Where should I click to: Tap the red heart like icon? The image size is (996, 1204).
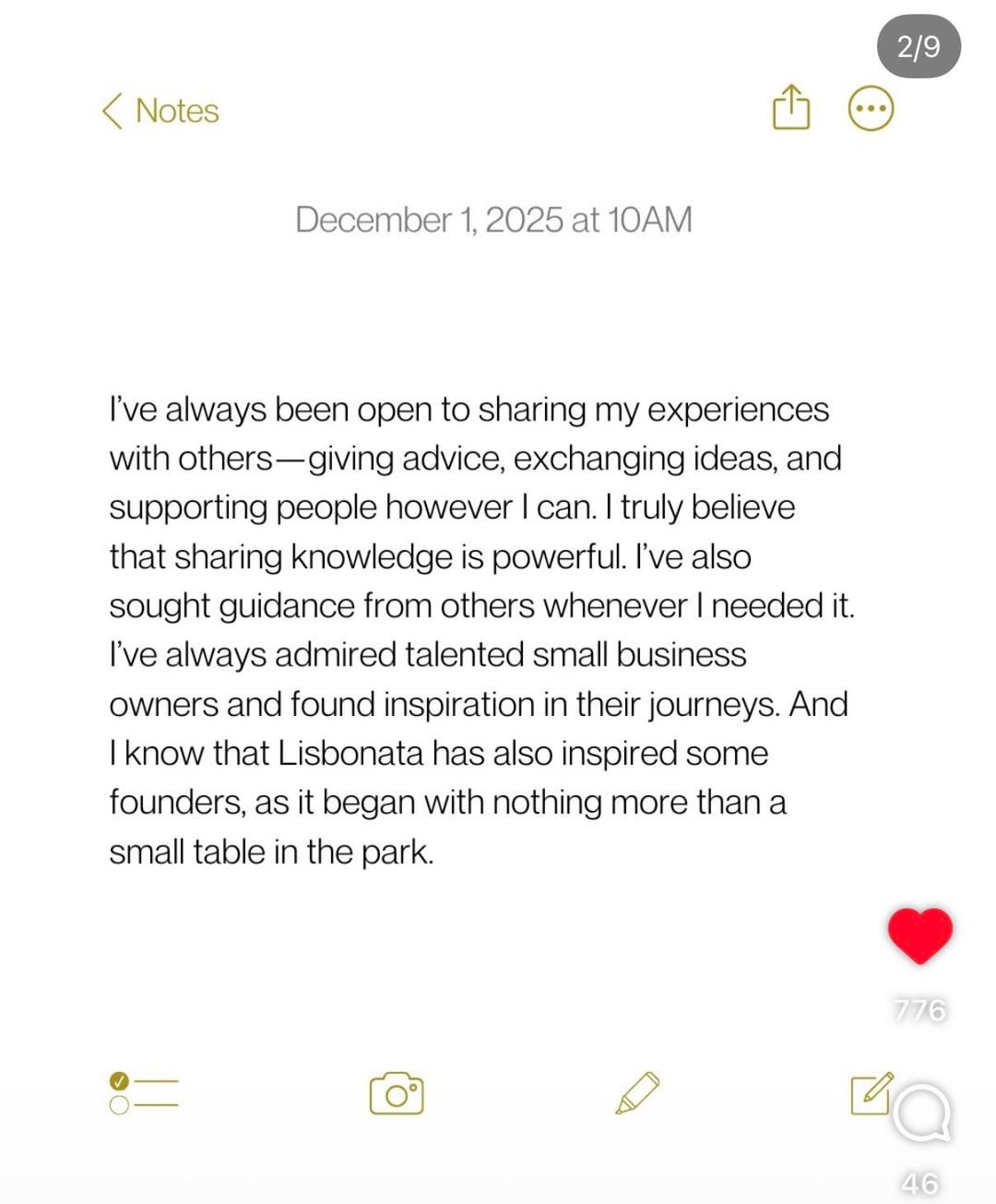(x=919, y=936)
